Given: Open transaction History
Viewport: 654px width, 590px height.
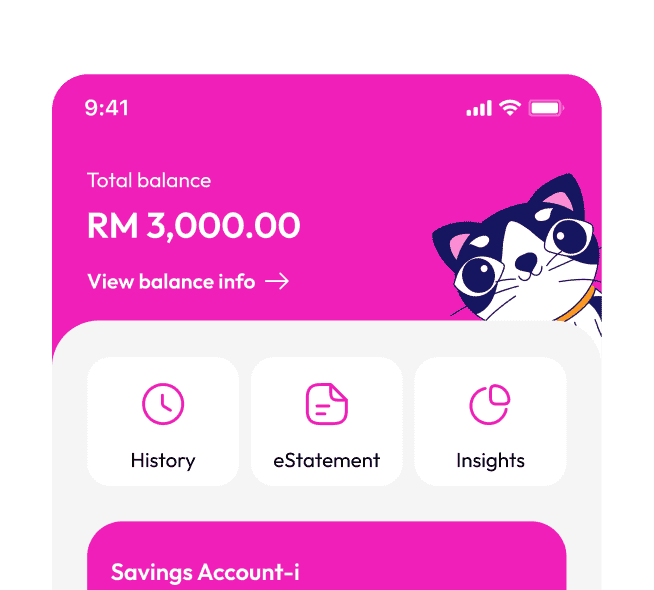Looking at the screenshot, I should pyautogui.click(x=163, y=421).
